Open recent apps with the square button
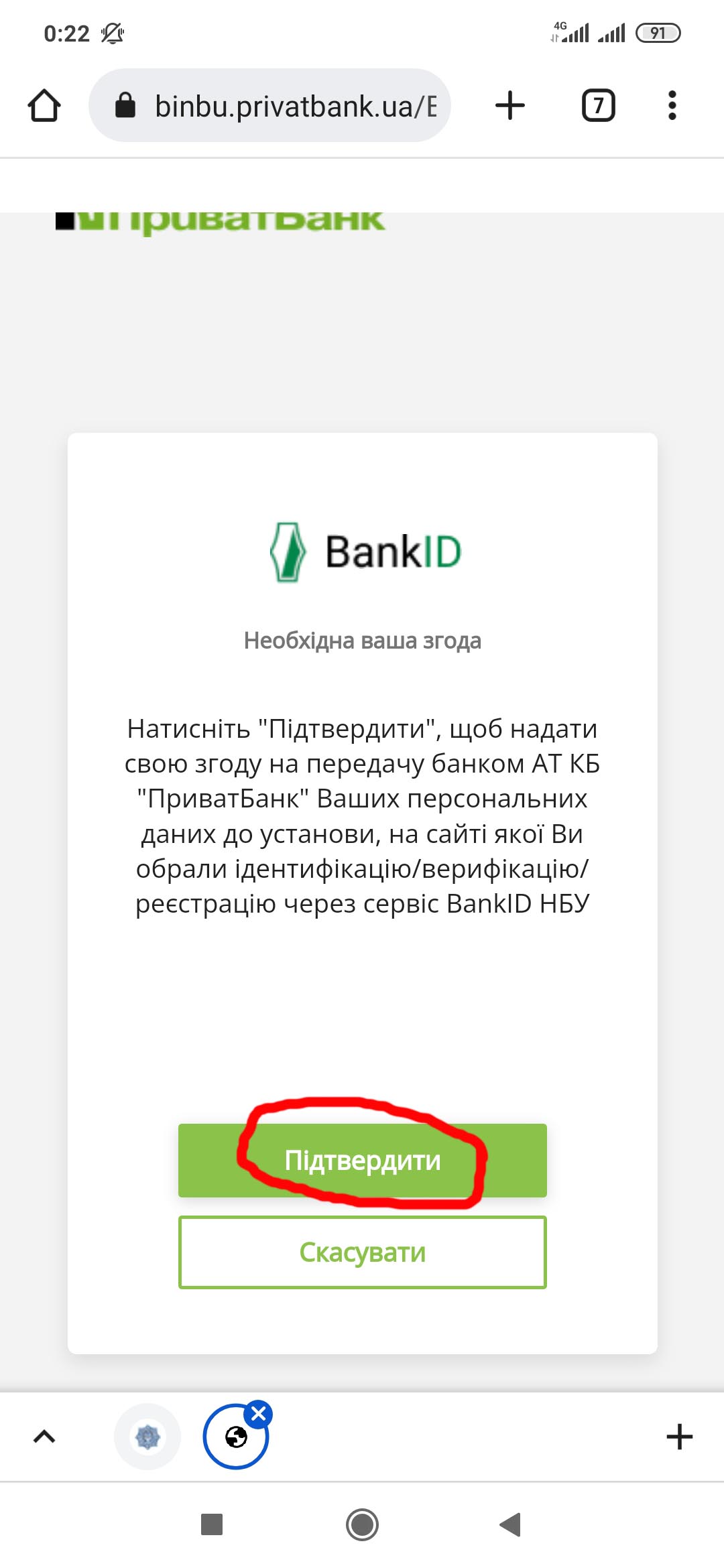This screenshot has width=724, height=1568. click(212, 1524)
